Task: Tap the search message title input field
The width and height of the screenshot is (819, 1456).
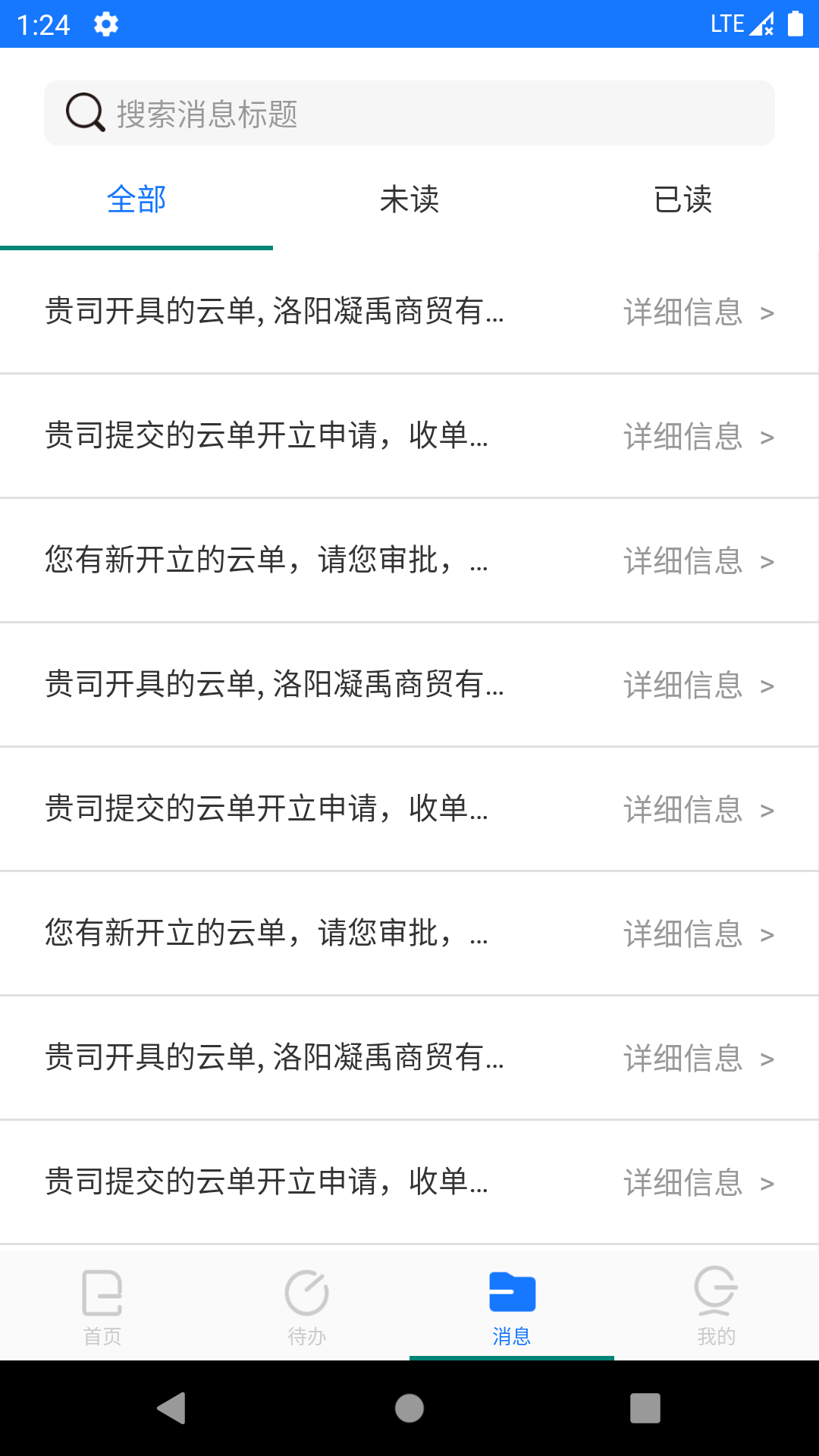Action: point(409,112)
